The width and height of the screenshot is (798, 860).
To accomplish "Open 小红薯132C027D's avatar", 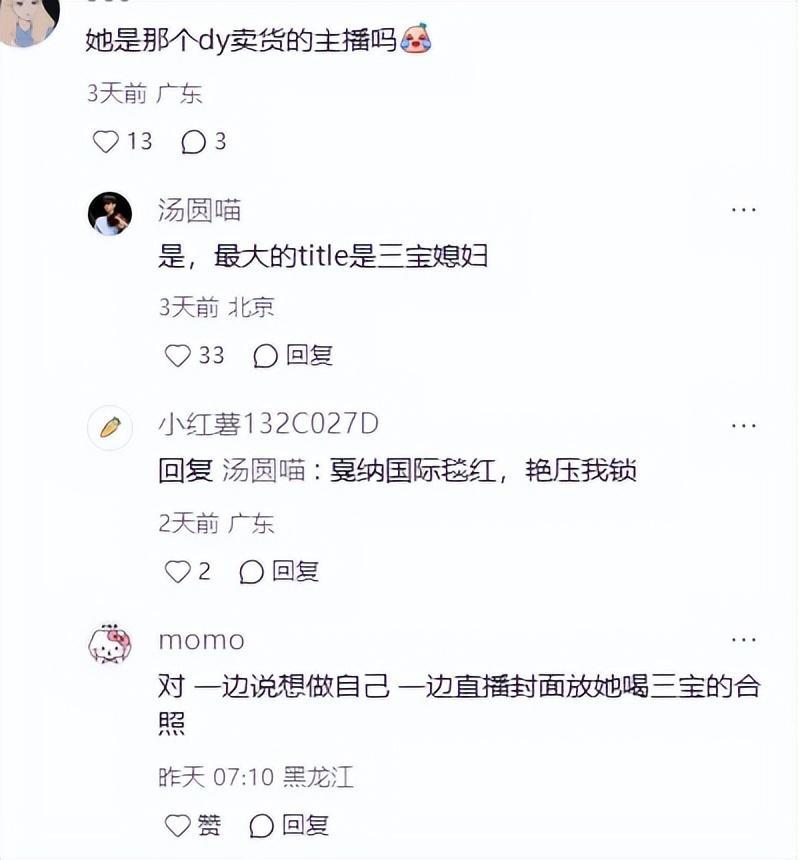I will [110, 428].
